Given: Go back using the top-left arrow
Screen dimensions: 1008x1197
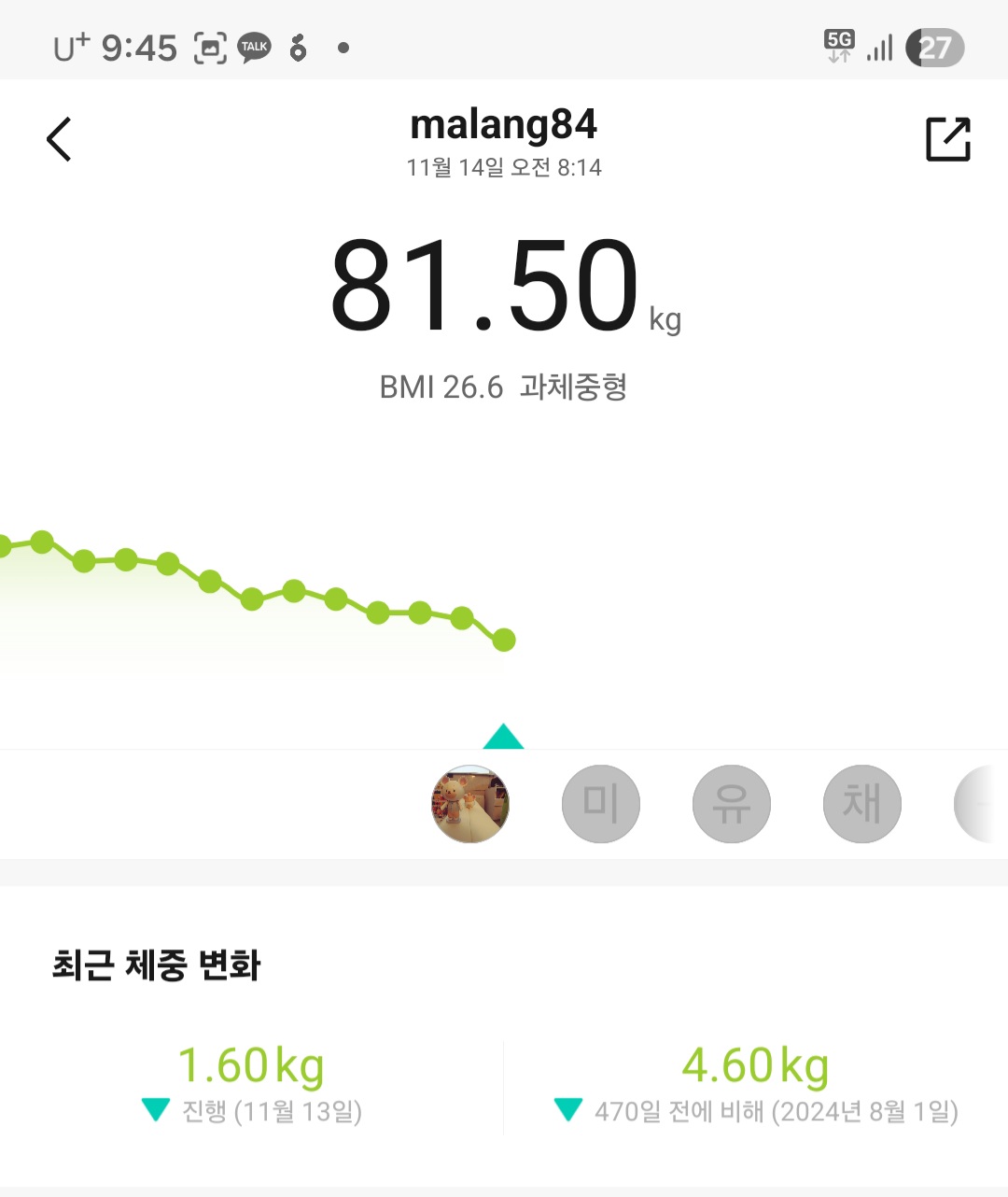Looking at the screenshot, I should point(59,140).
